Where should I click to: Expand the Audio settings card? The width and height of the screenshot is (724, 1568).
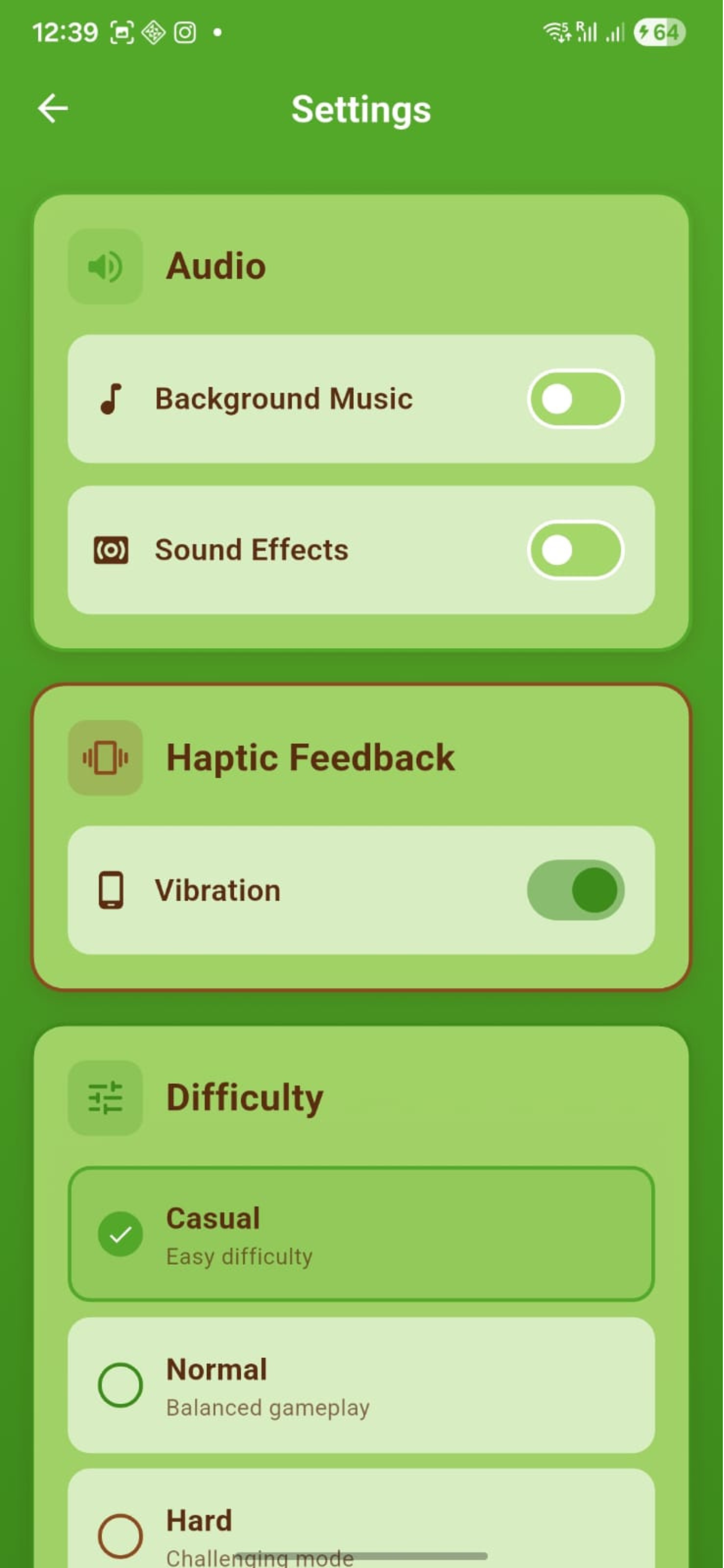pos(361,265)
